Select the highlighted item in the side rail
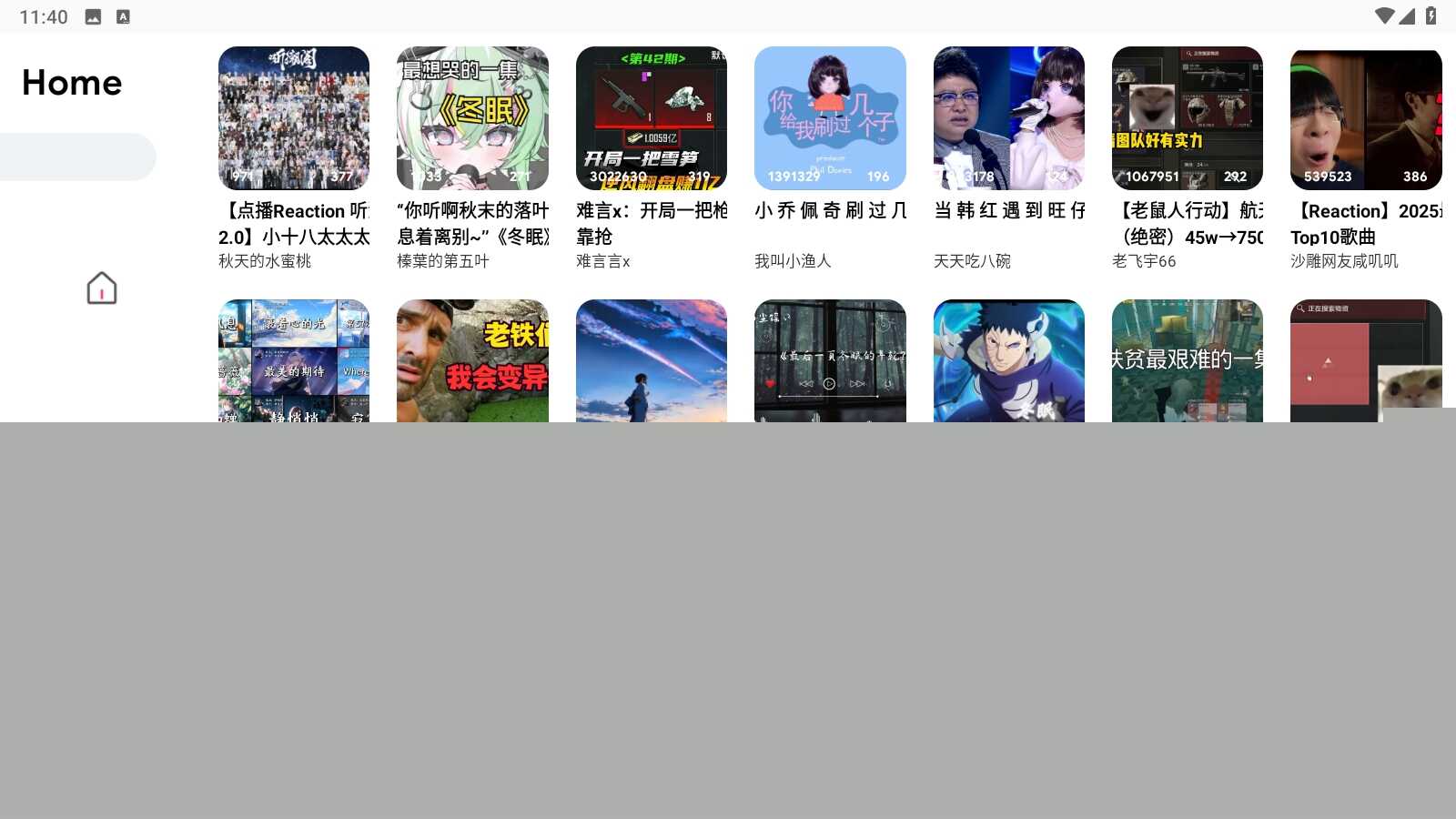The height and width of the screenshot is (819, 1456). [77, 157]
